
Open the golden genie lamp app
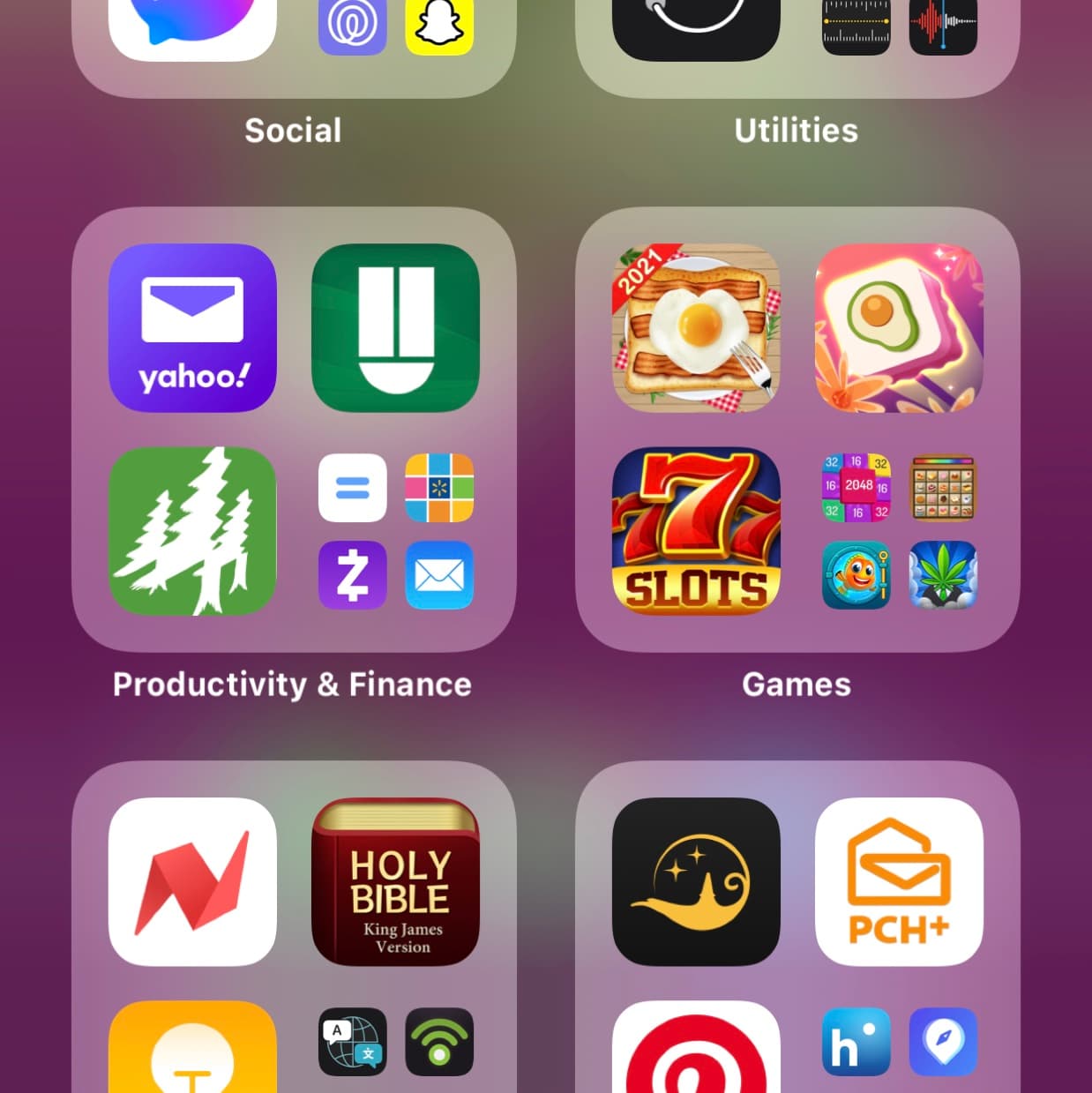coord(696,881)
